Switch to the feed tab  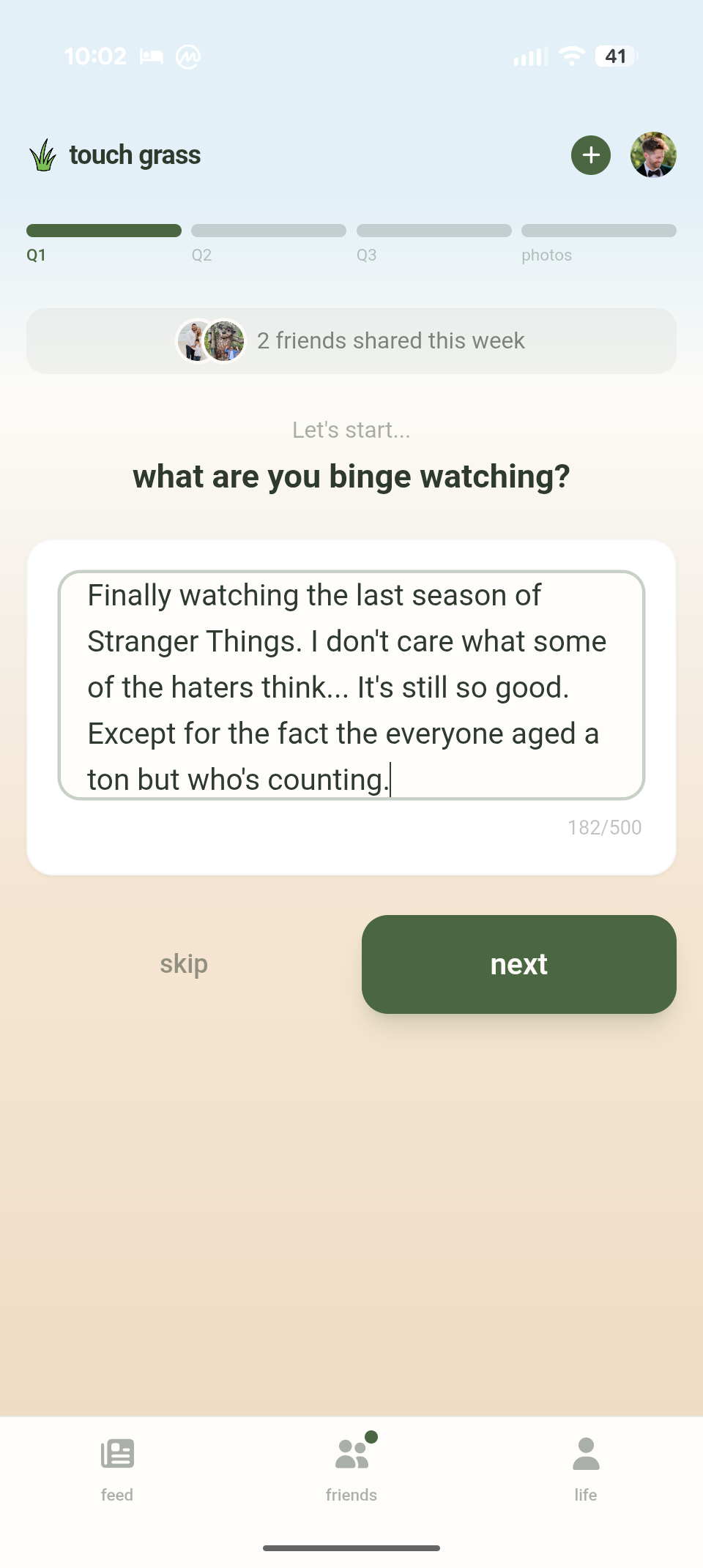(x=117, y=1468)
